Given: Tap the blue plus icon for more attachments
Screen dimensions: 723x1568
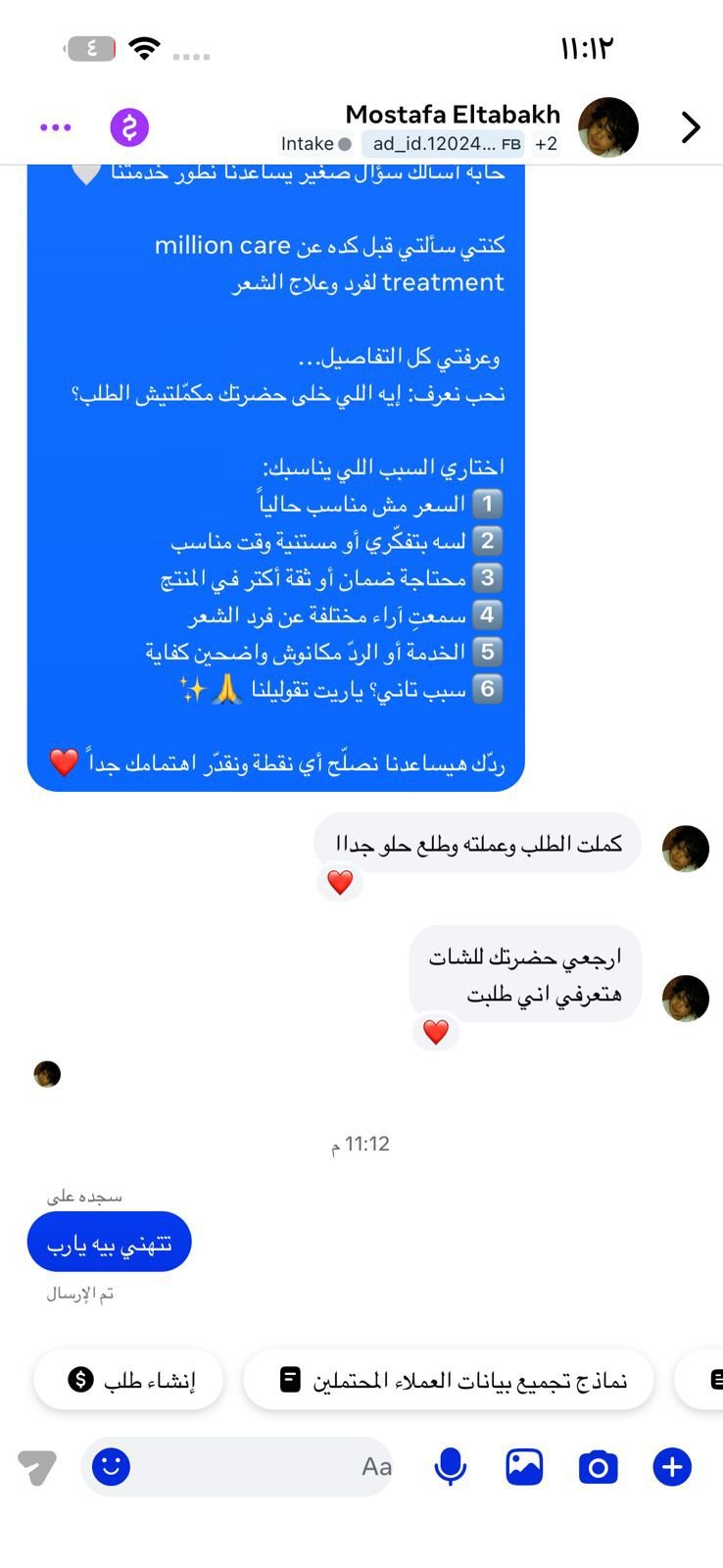Looking at the screenshot, I should point(672,1467).
